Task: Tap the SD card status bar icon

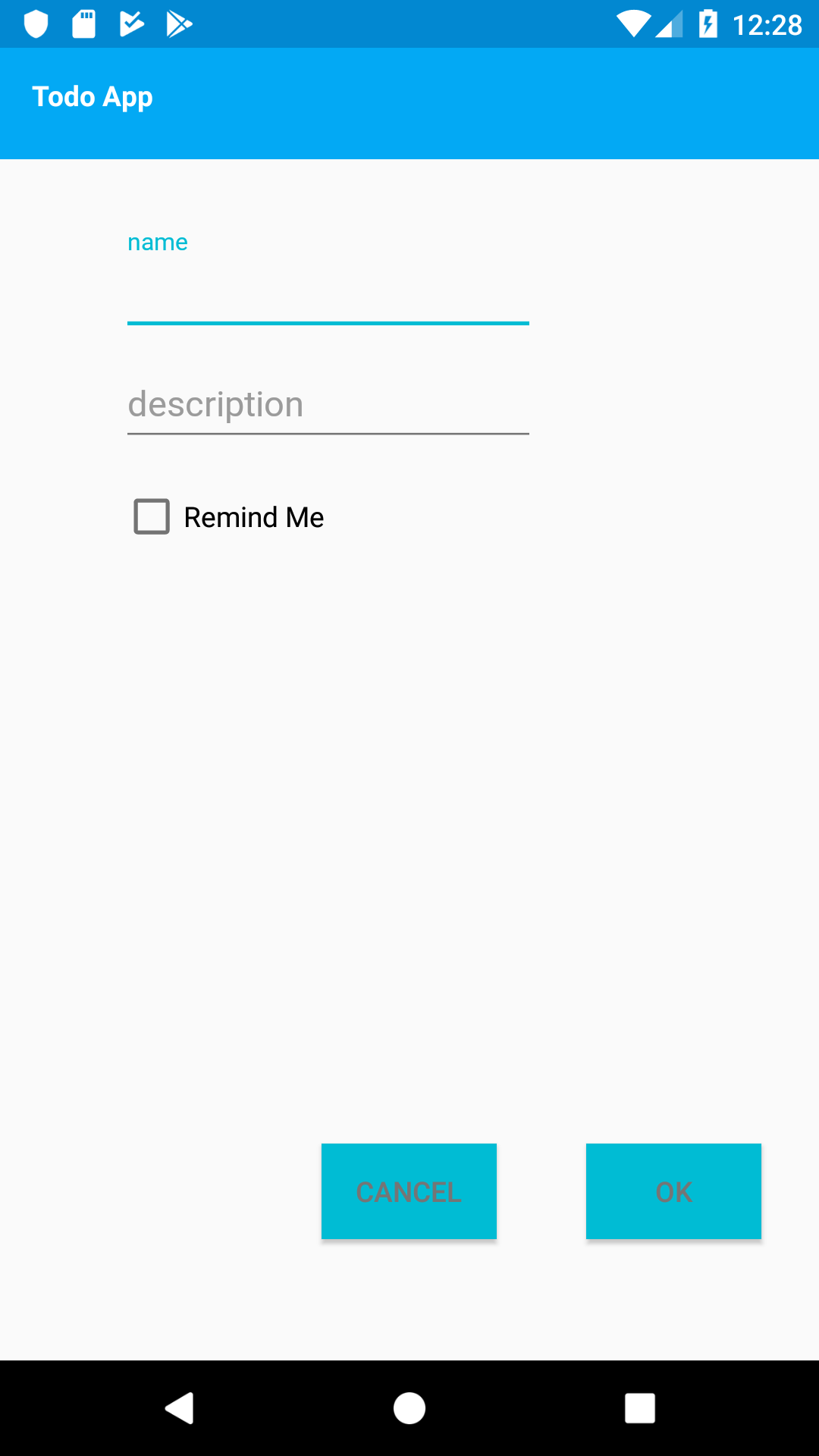Action: point(84,24)
